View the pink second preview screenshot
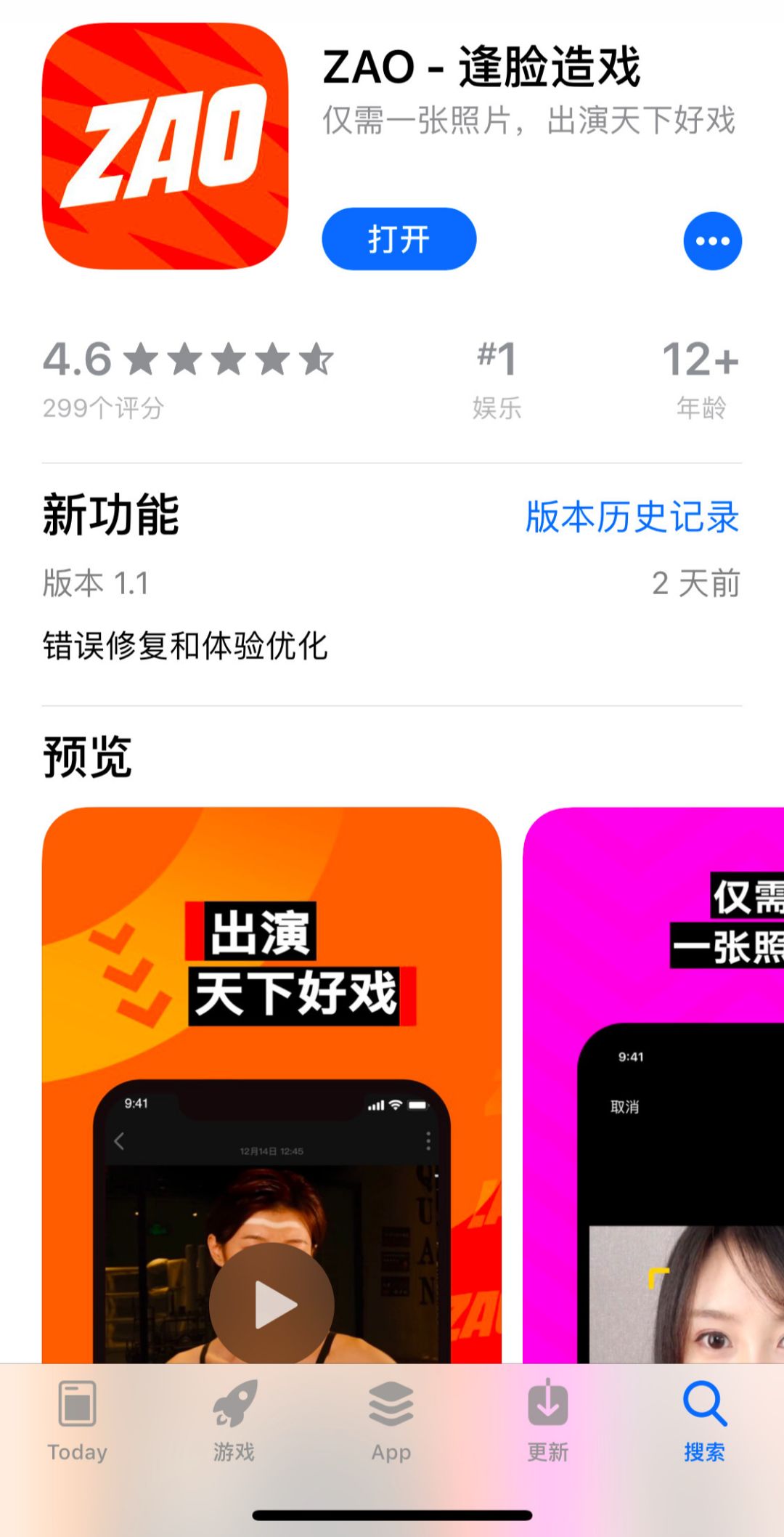 tap(653, 1085)
